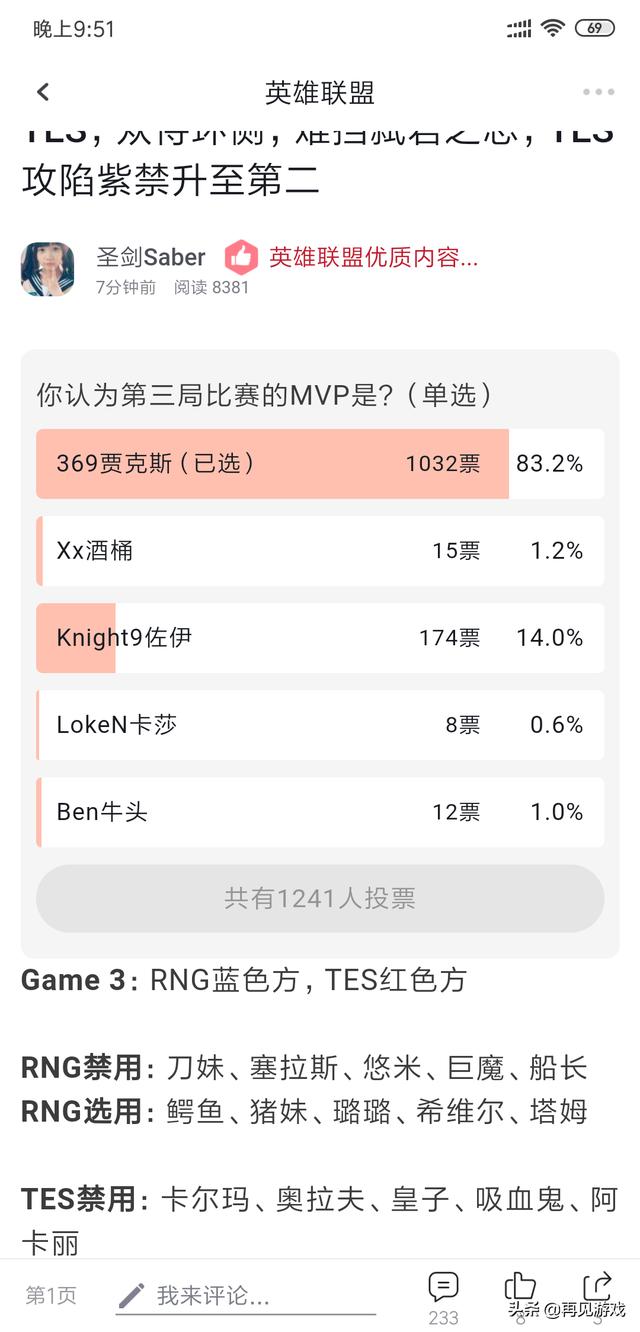This screenshot has height=1332, width=640.
Task: Go back using the top-left arrow
Action: coord(43,92)
